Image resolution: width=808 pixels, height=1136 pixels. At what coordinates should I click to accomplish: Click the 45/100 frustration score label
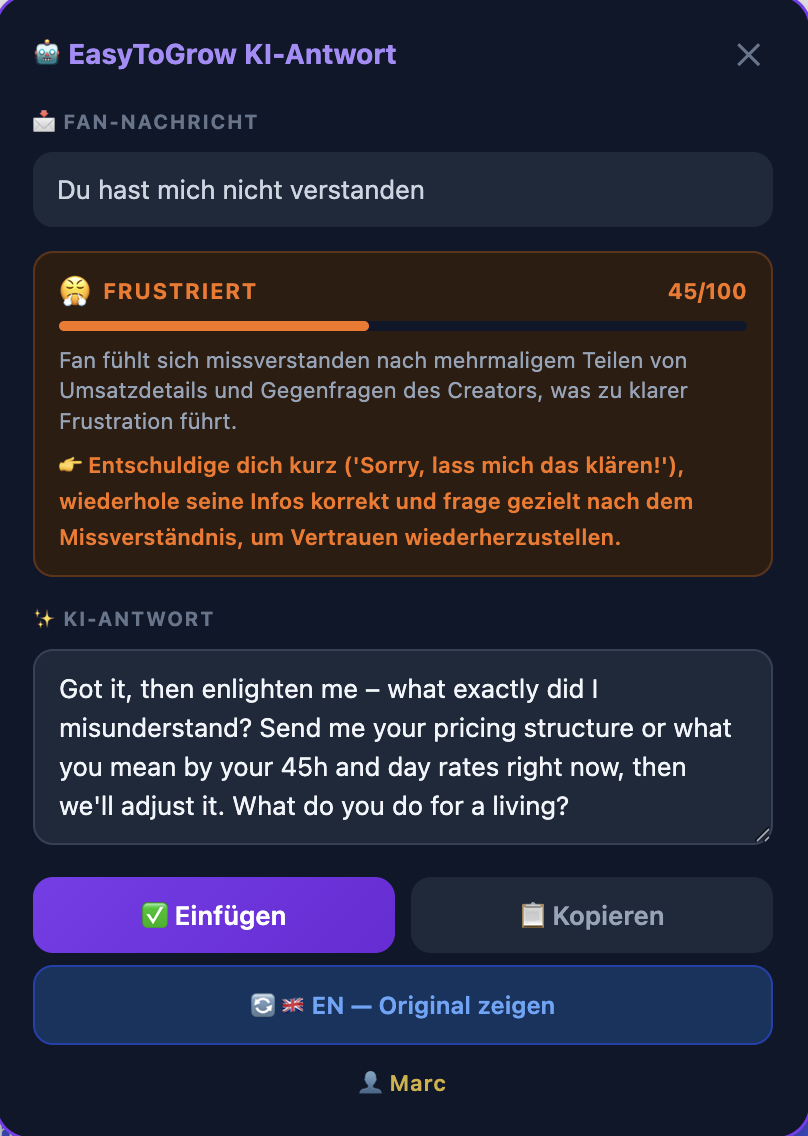coord(708,291)
